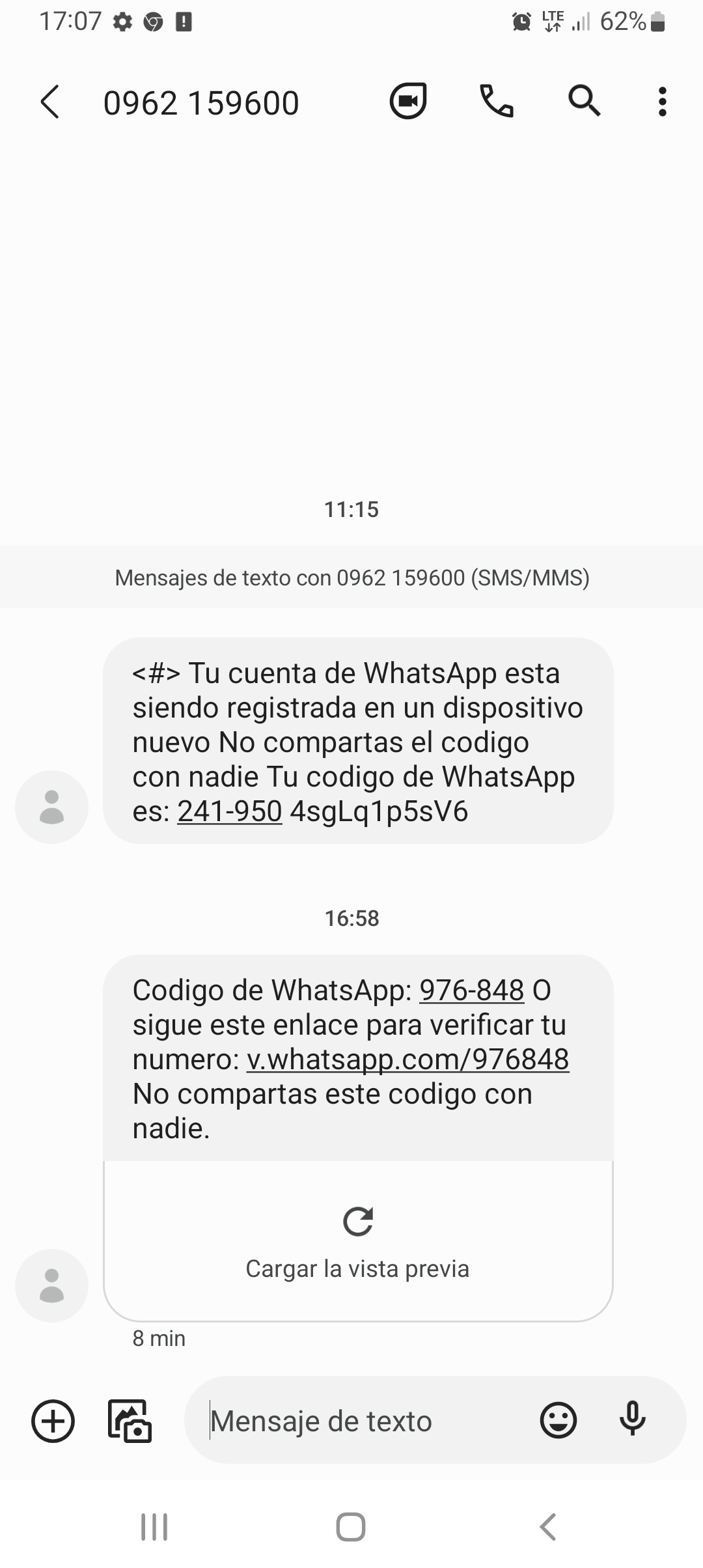Open the plus attachments menu
The image size is (703, 1568).
pos(53,1421)
